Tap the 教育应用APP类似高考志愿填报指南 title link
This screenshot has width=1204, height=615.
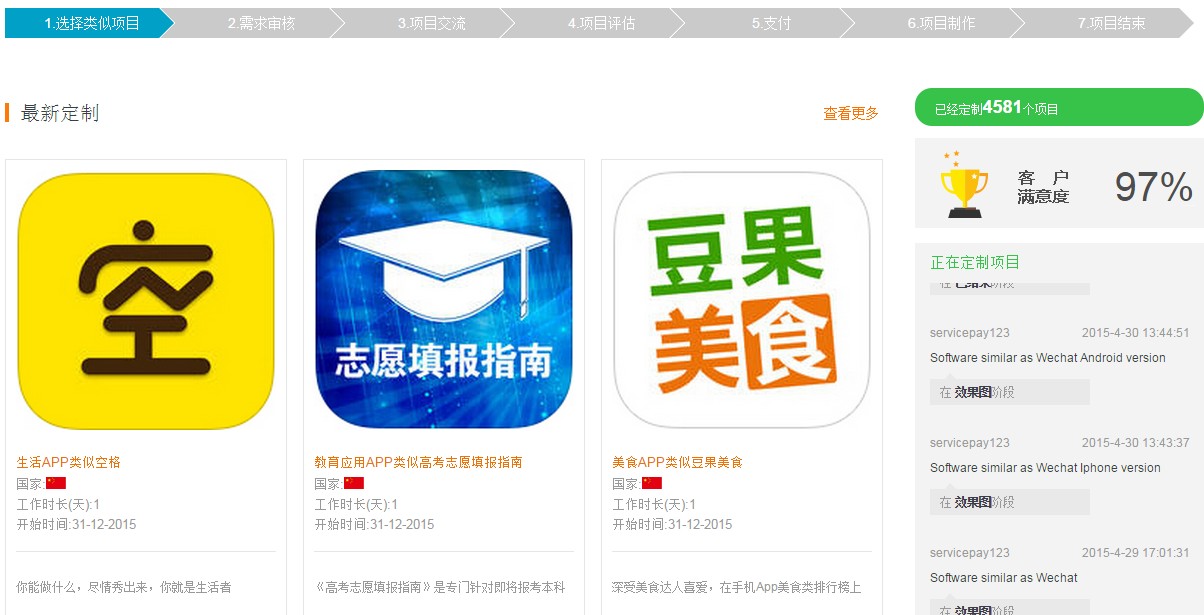click(418, 462)
